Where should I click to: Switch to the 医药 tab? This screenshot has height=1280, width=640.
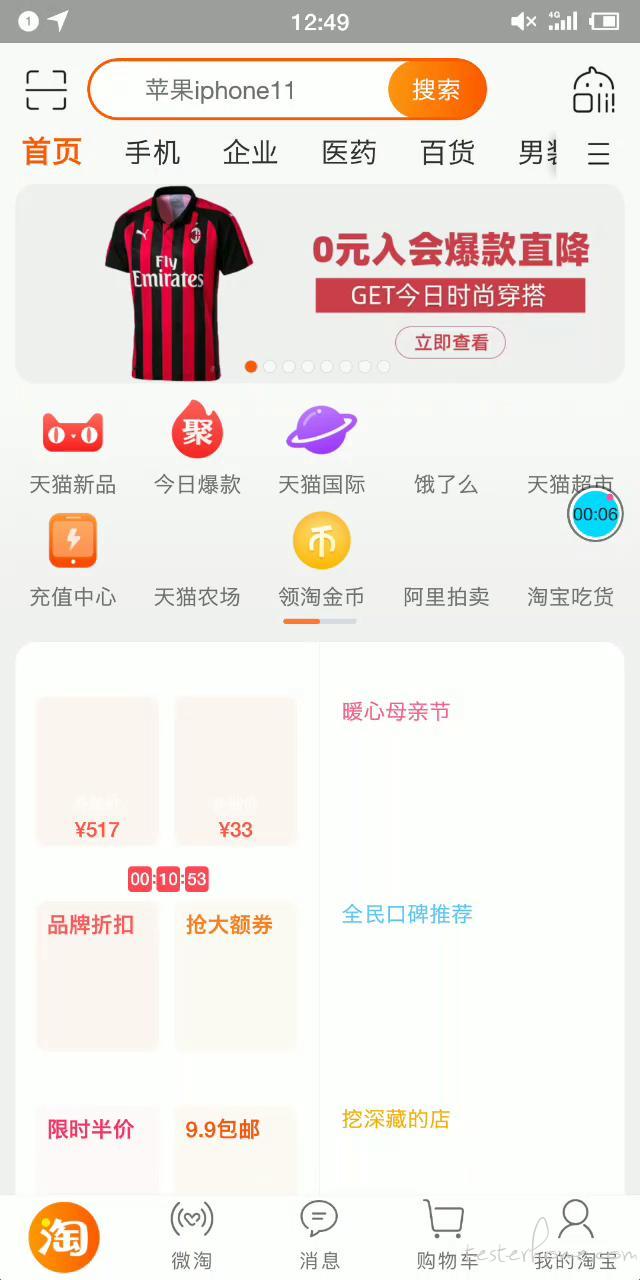click(349, 153)
